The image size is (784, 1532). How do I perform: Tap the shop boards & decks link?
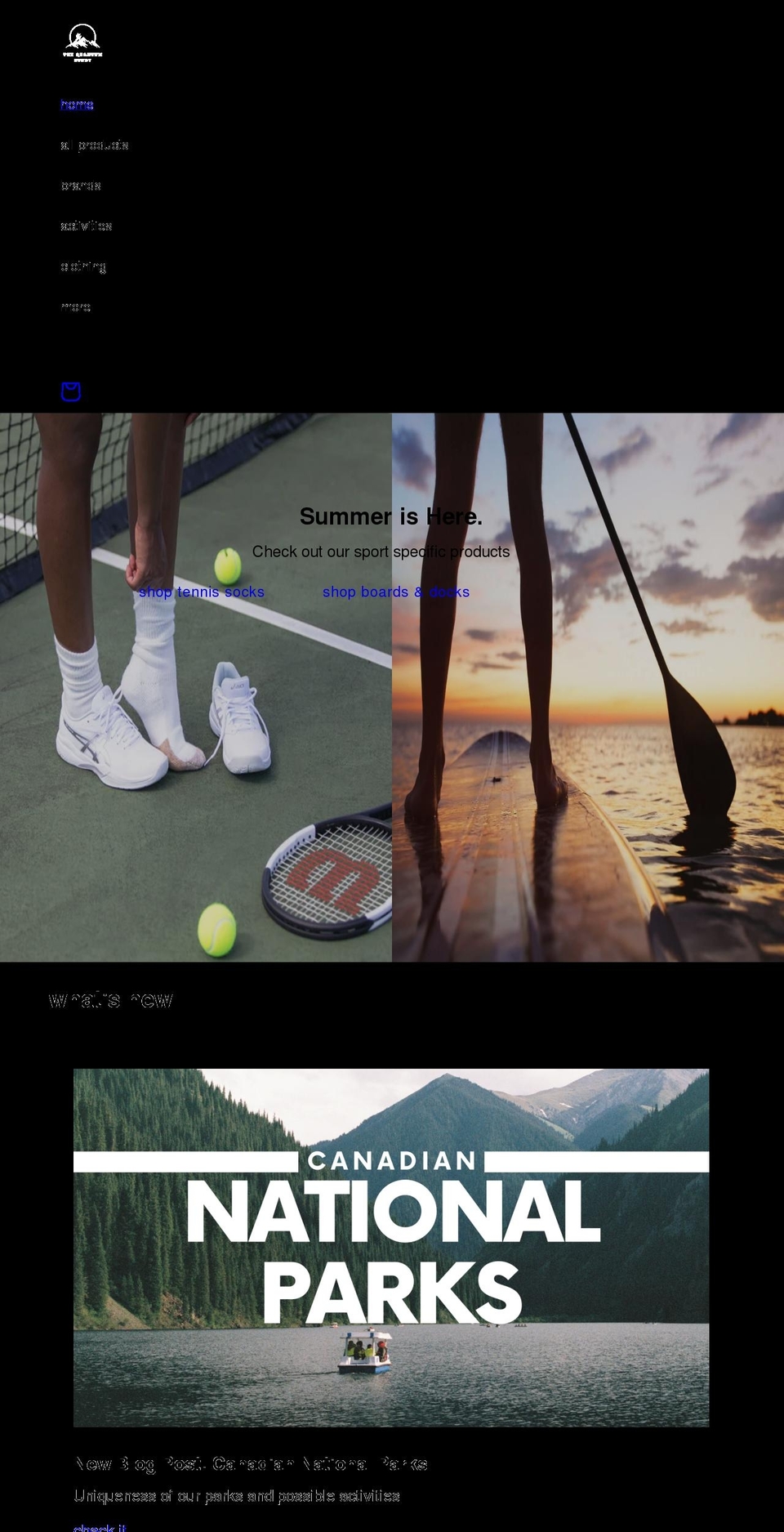396,592
